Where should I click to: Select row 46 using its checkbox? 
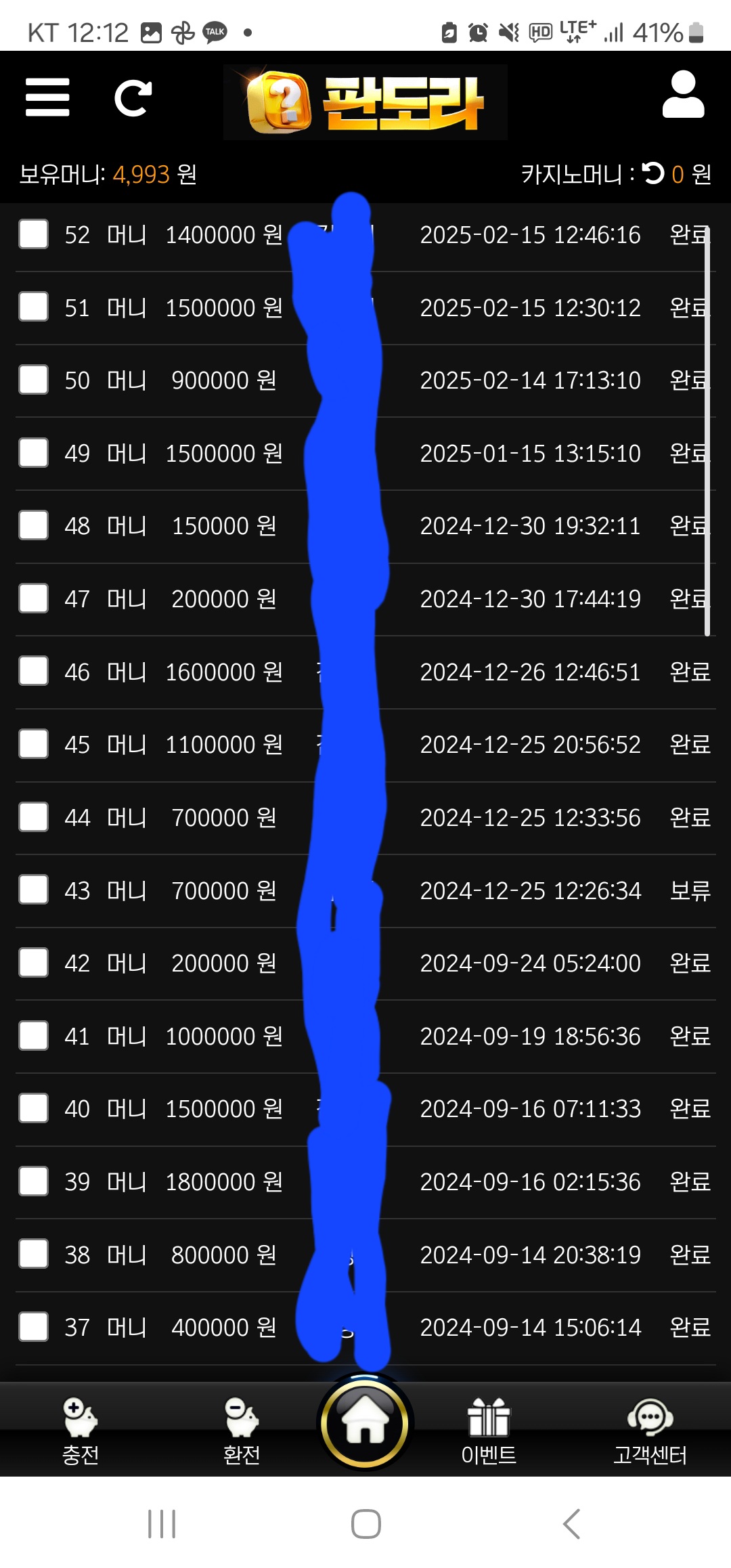[33, 671]
